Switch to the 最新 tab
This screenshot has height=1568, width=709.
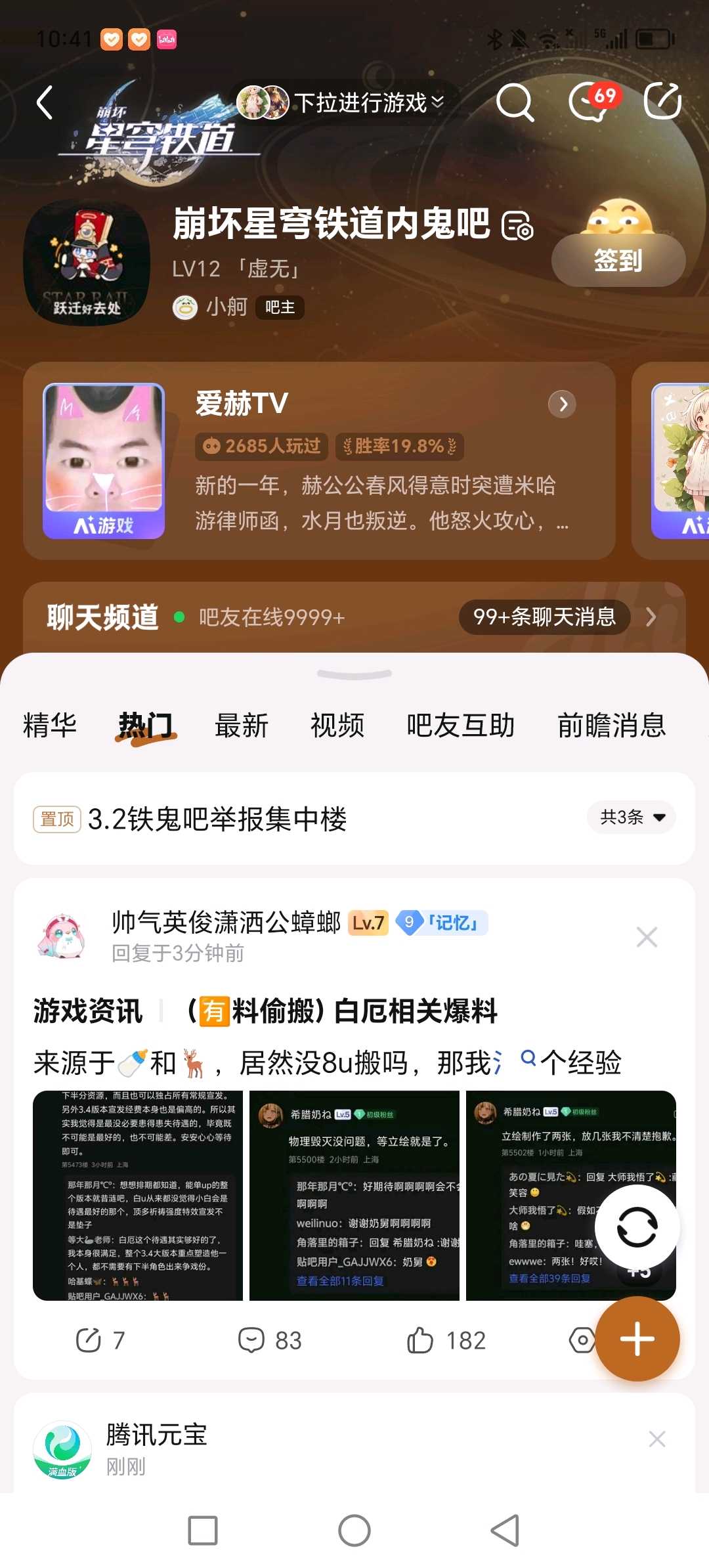(242, 726)
